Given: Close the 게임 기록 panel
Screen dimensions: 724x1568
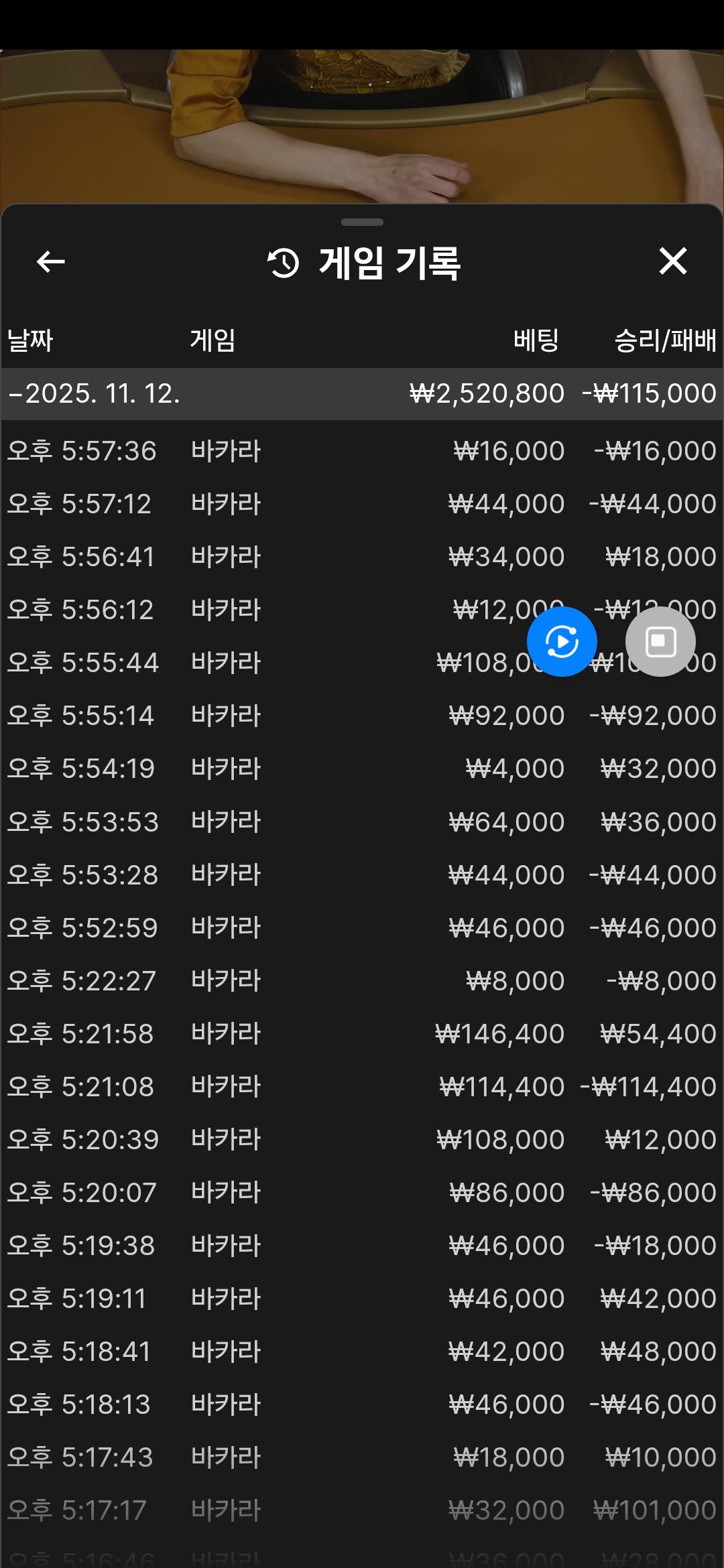Looking at the screenshot, I should pos(672,261).
